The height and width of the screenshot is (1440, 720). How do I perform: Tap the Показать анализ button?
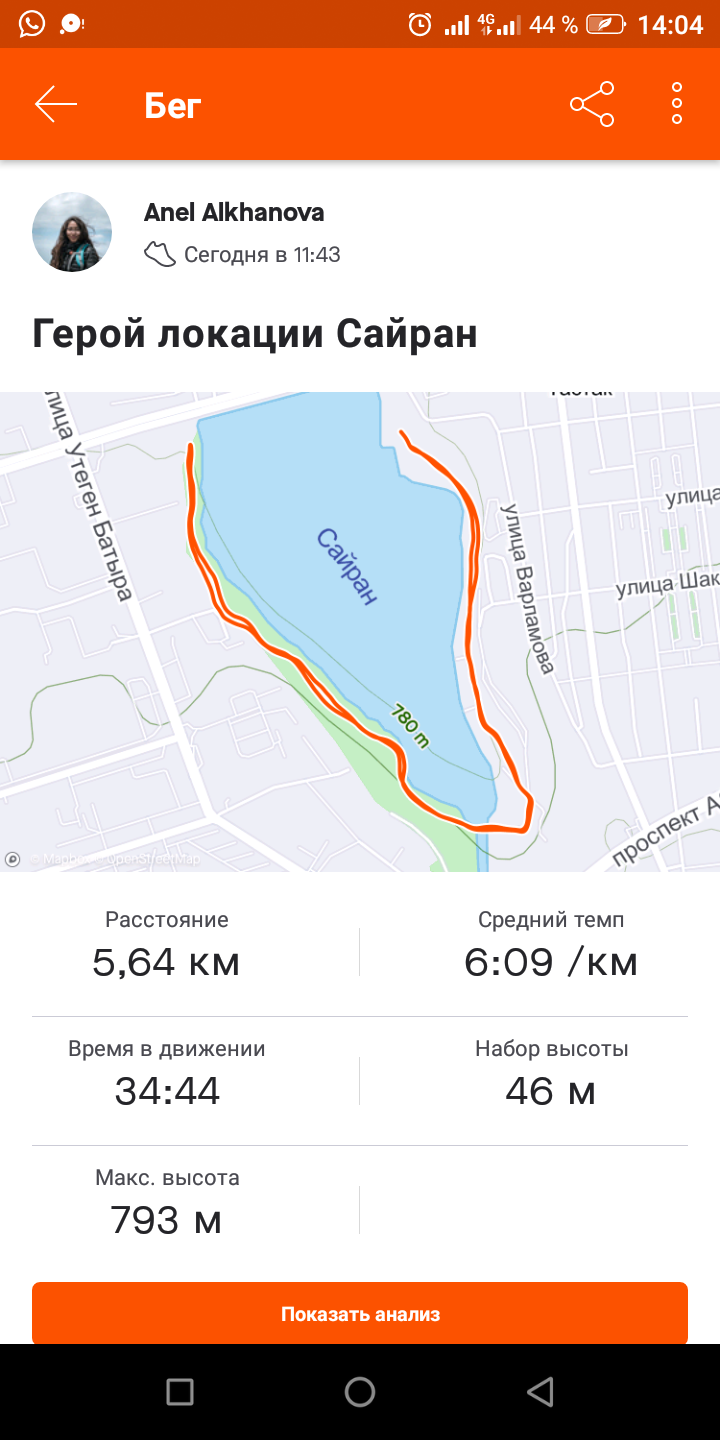[360, 1314]
